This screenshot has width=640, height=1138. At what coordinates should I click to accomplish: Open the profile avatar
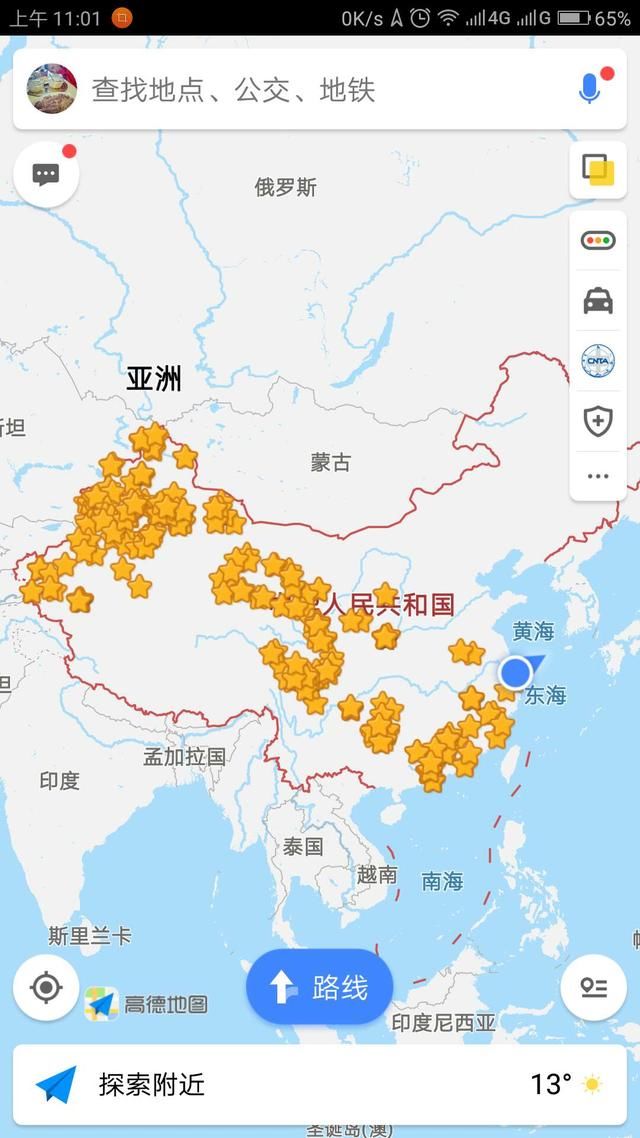pos(52,89)
